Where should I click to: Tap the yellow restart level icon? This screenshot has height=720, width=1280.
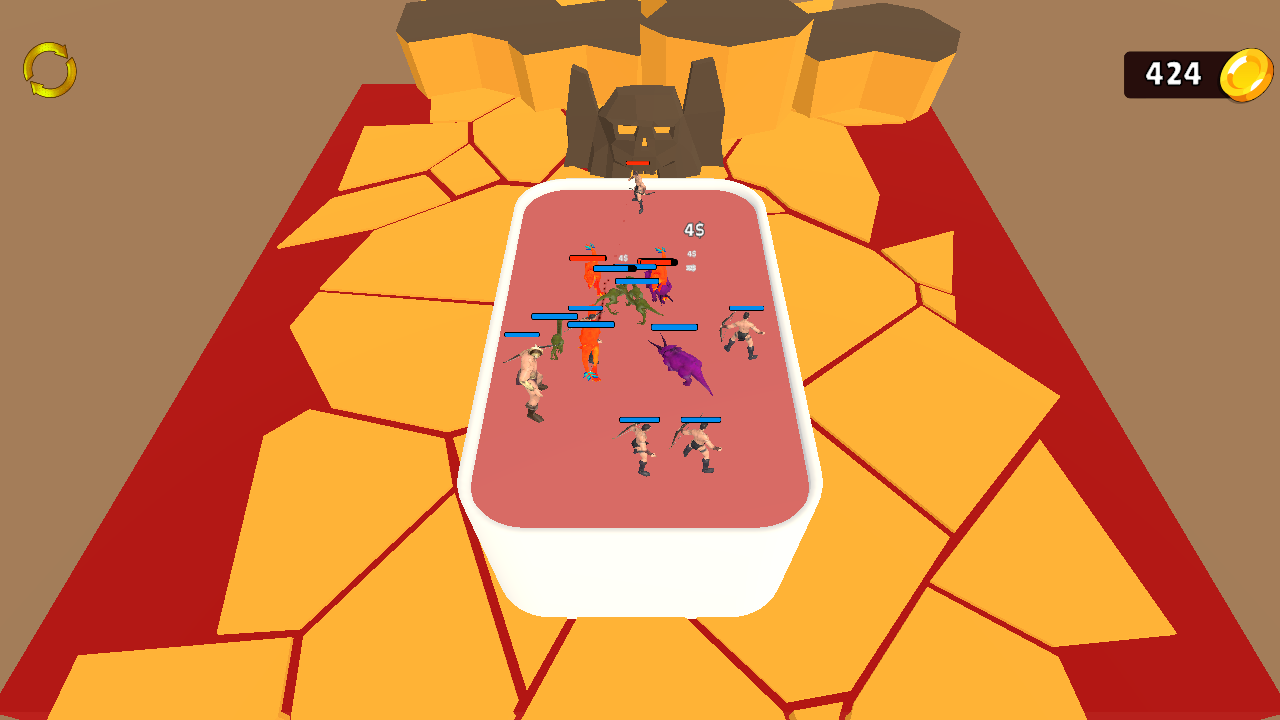coord(50,70)
